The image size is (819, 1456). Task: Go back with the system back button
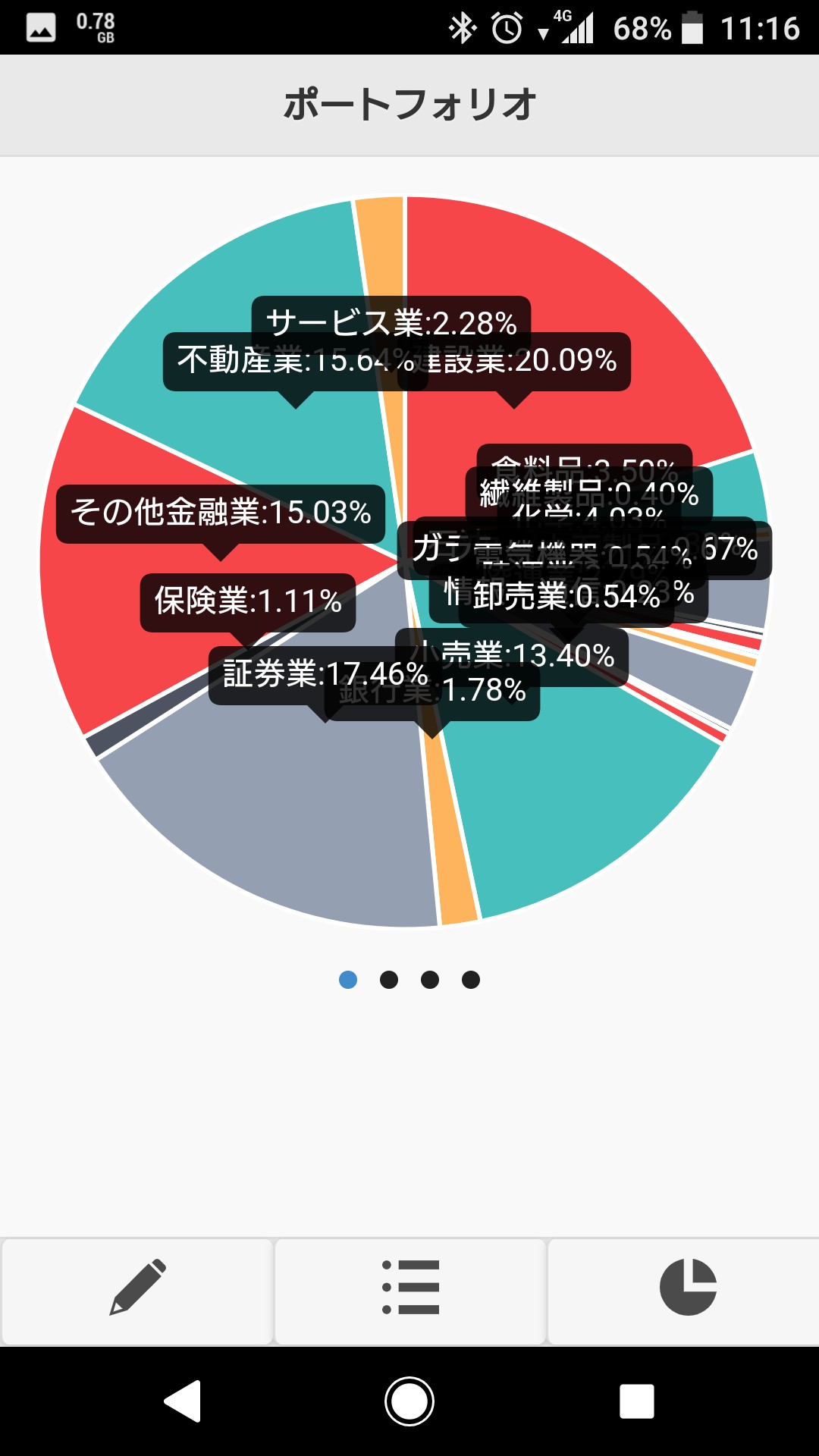[183, 1401]
